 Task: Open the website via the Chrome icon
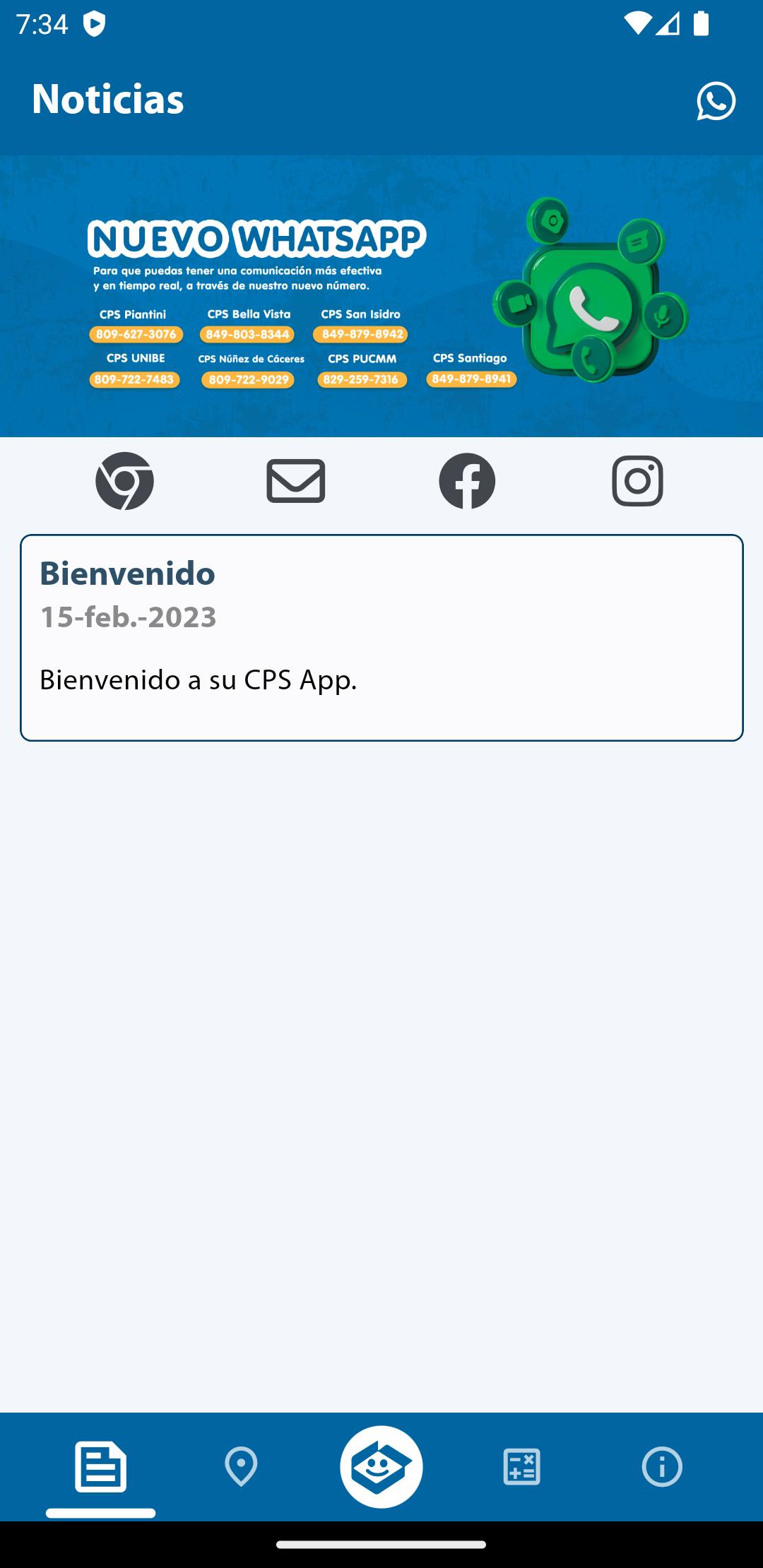124,481
